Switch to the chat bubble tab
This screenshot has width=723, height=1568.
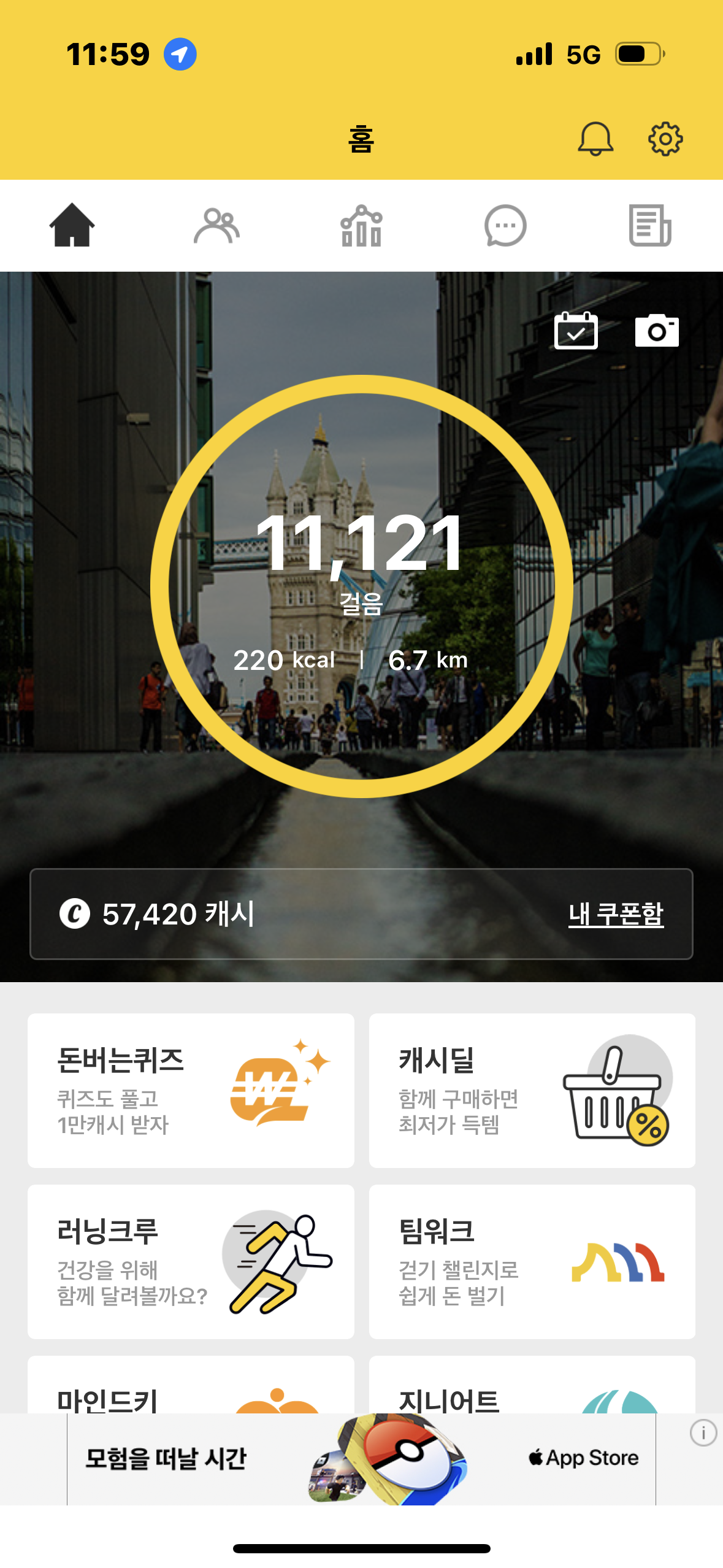505,225
